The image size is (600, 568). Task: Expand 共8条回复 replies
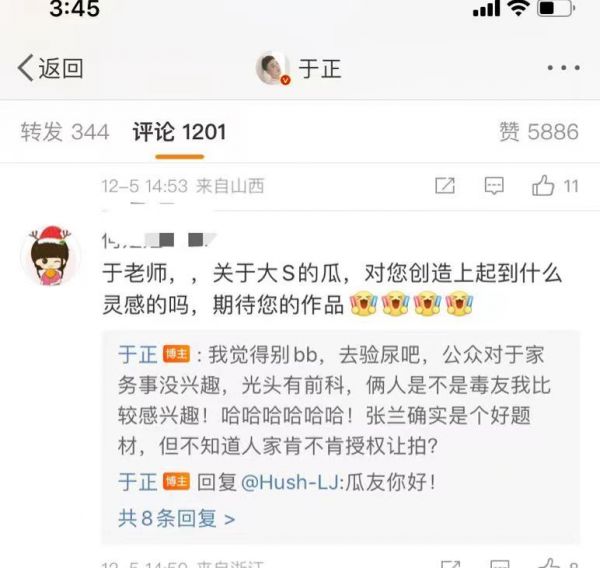tap(177, 519)
